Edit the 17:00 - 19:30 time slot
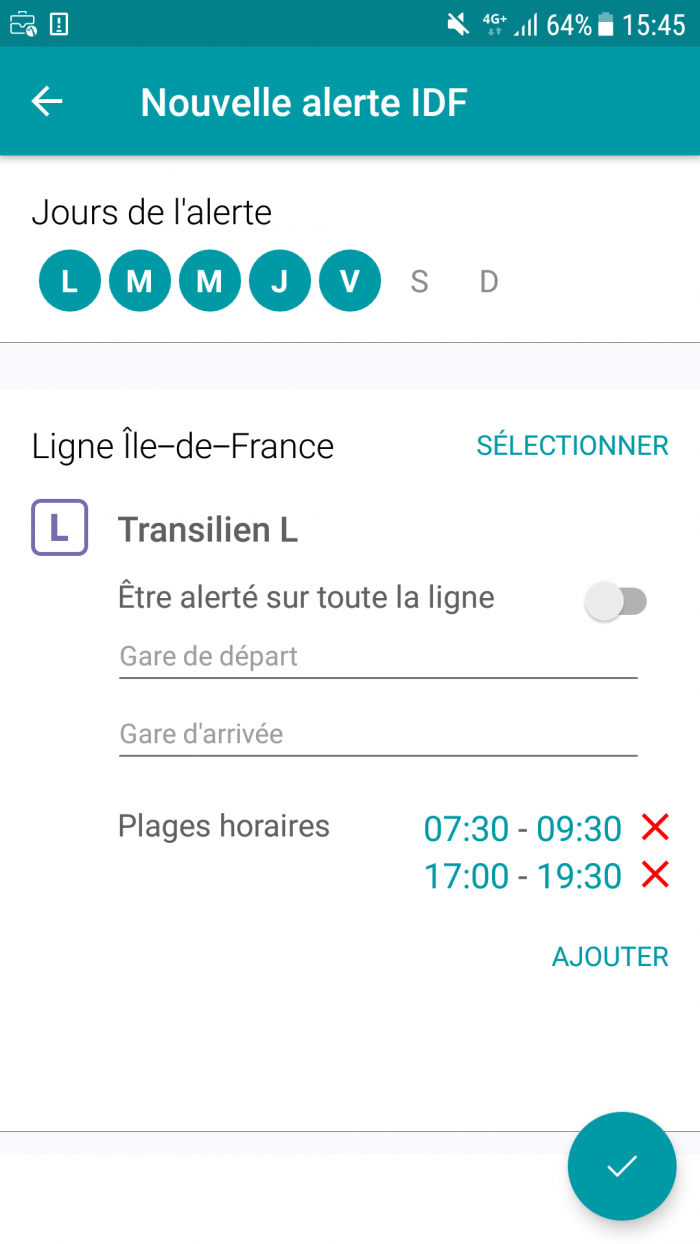Viewport: 700px width, 1244px height. (x=523, y=876)
